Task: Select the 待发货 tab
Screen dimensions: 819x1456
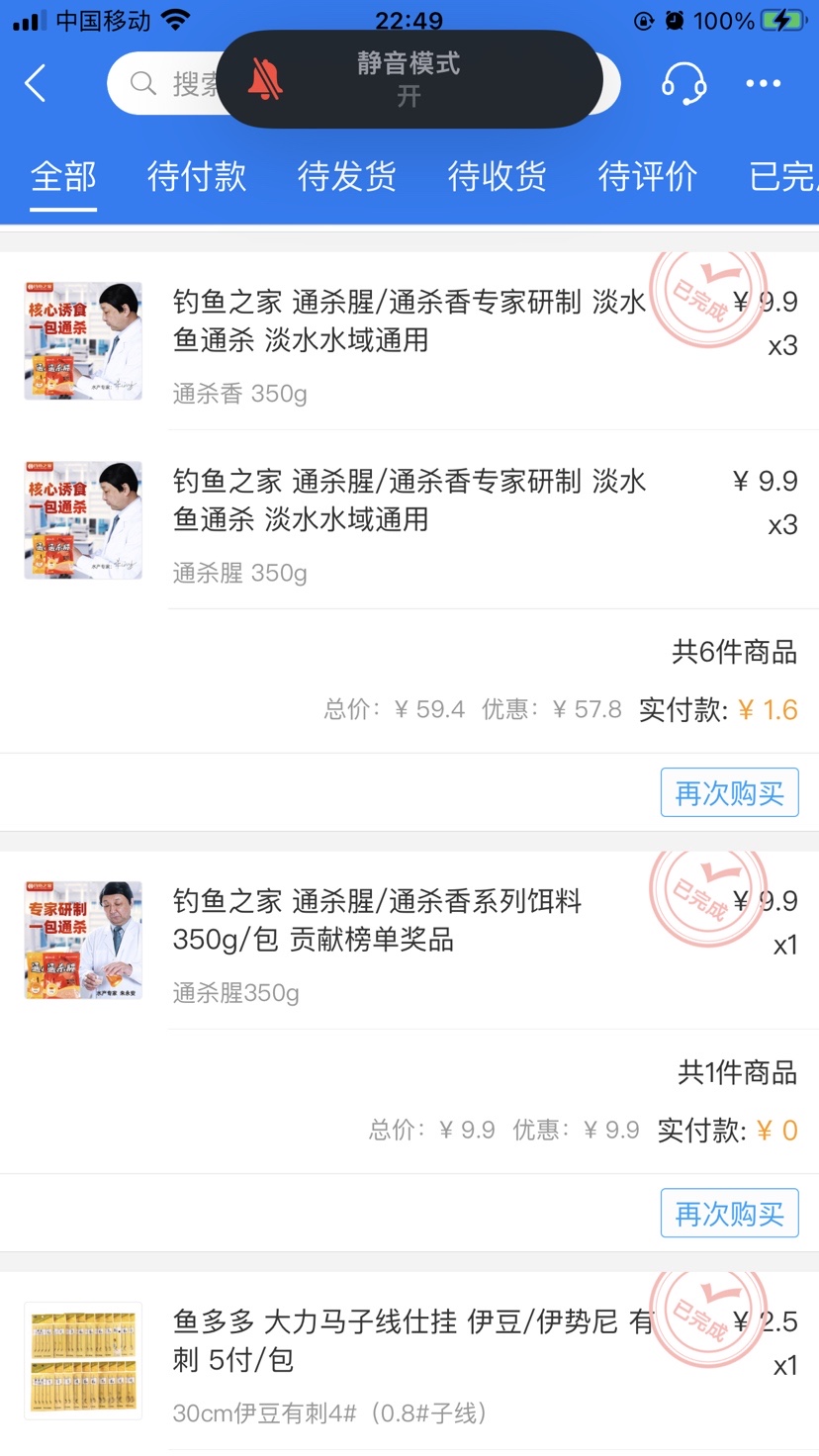Action: pos(346,178)
